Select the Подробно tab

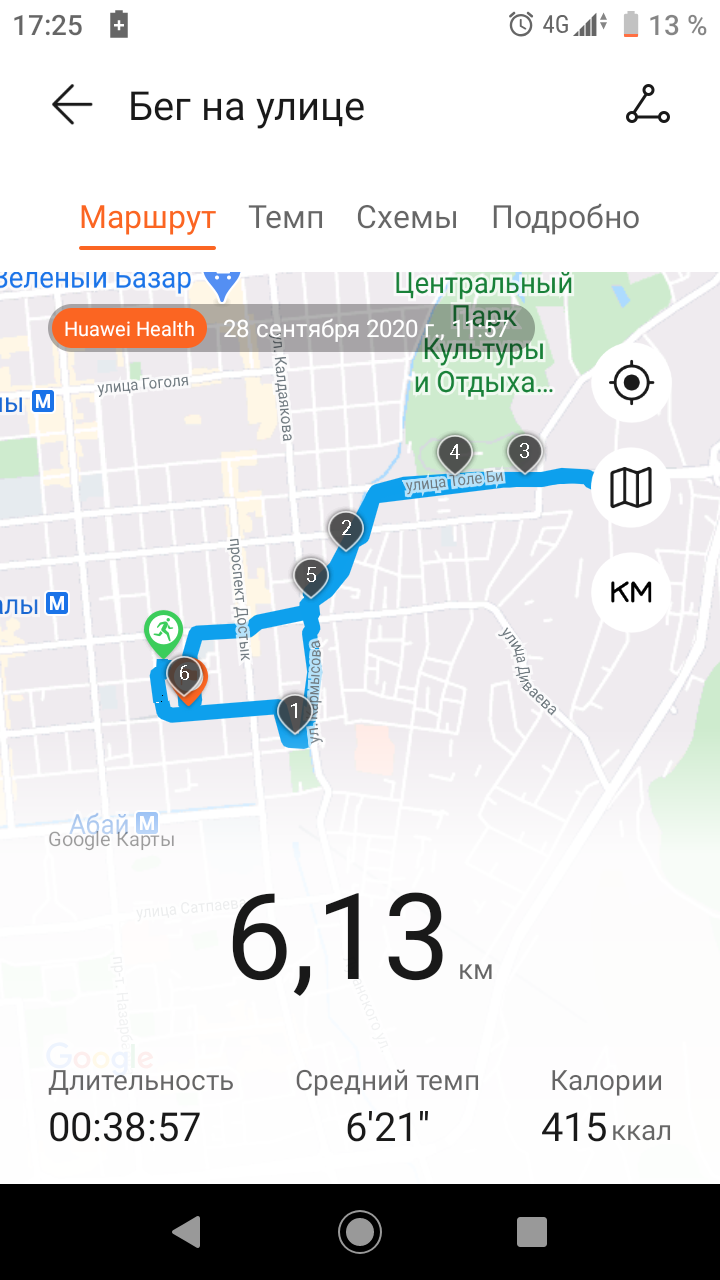pos(565,217)
